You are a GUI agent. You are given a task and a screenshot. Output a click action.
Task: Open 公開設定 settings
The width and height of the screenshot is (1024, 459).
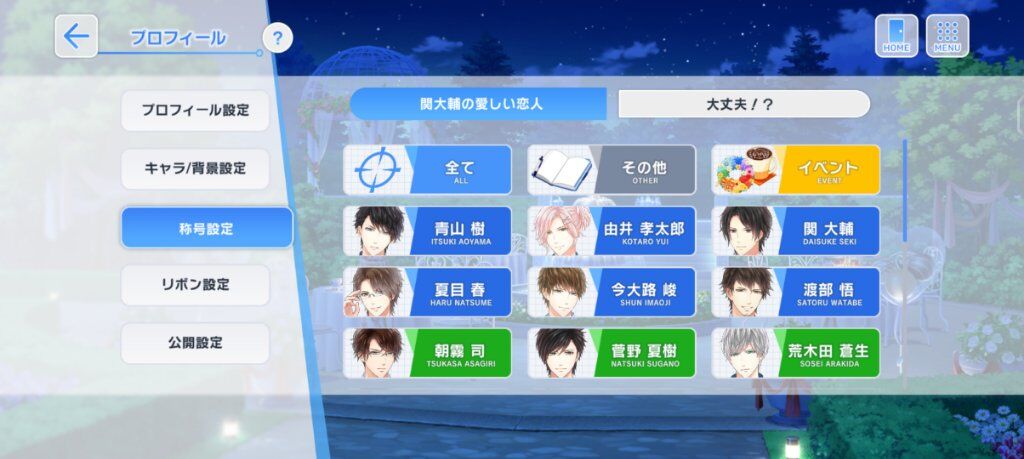tap(195, 343)
